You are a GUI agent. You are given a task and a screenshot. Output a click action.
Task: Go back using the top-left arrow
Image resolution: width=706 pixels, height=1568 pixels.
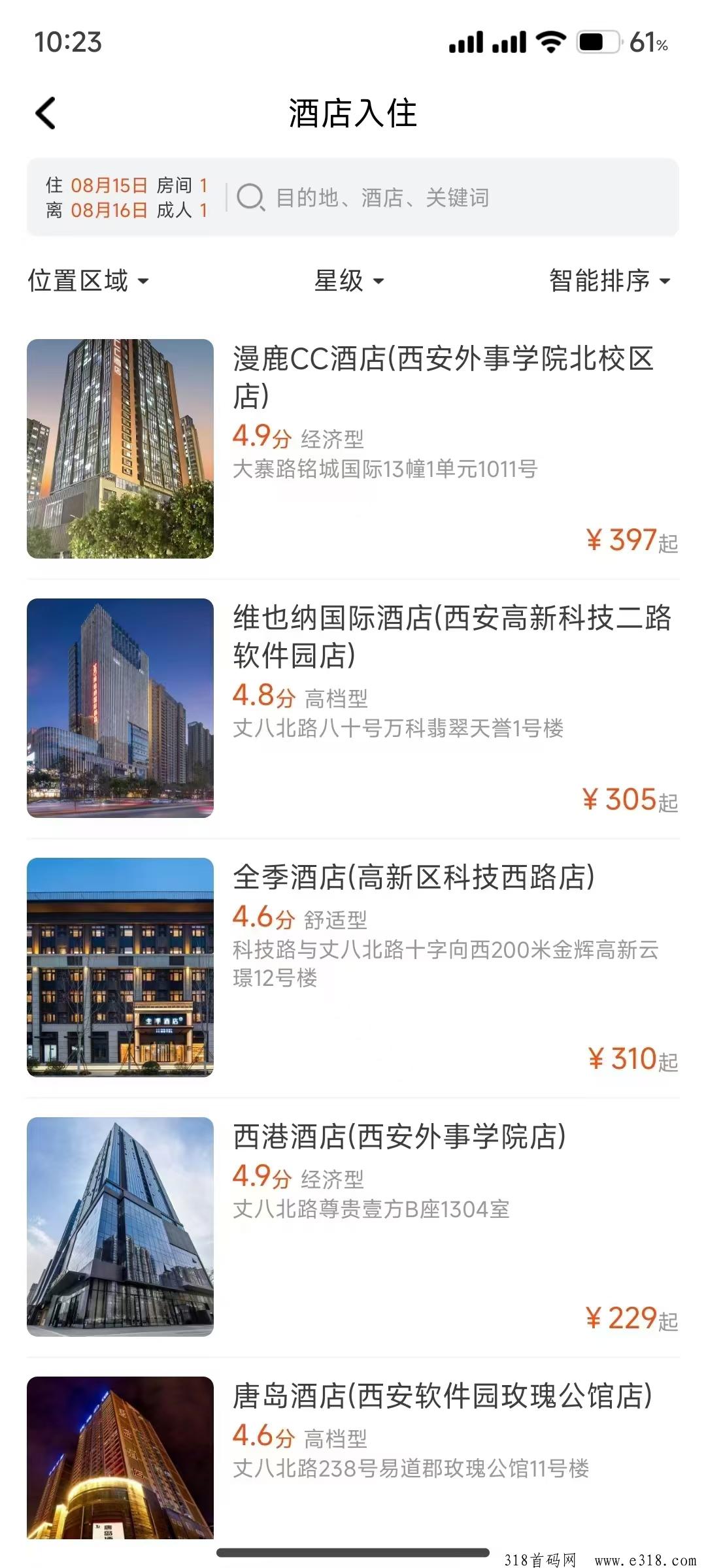click(46, 113)
